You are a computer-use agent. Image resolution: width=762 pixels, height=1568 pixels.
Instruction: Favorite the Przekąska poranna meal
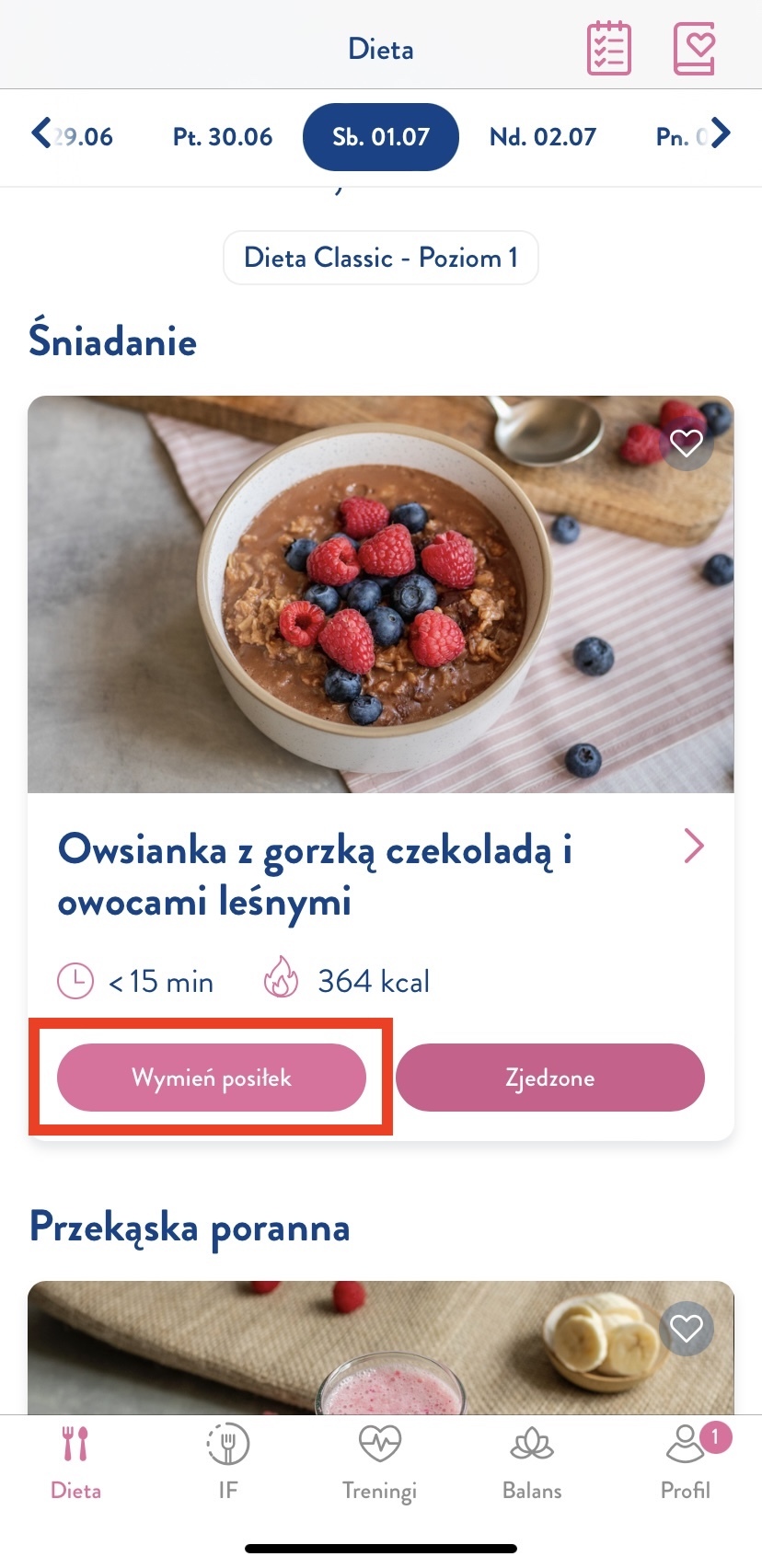point(687,1329)
